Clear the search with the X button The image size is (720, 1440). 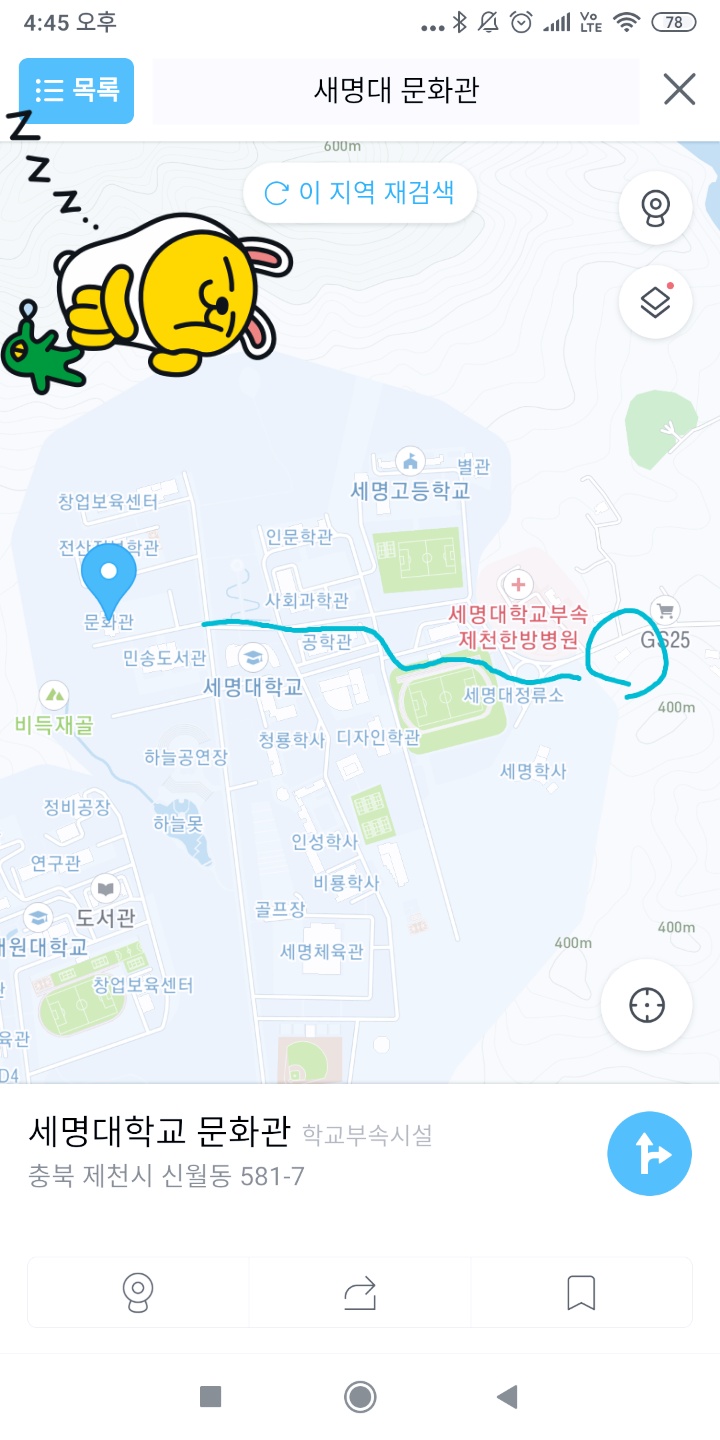pos(679,91)
